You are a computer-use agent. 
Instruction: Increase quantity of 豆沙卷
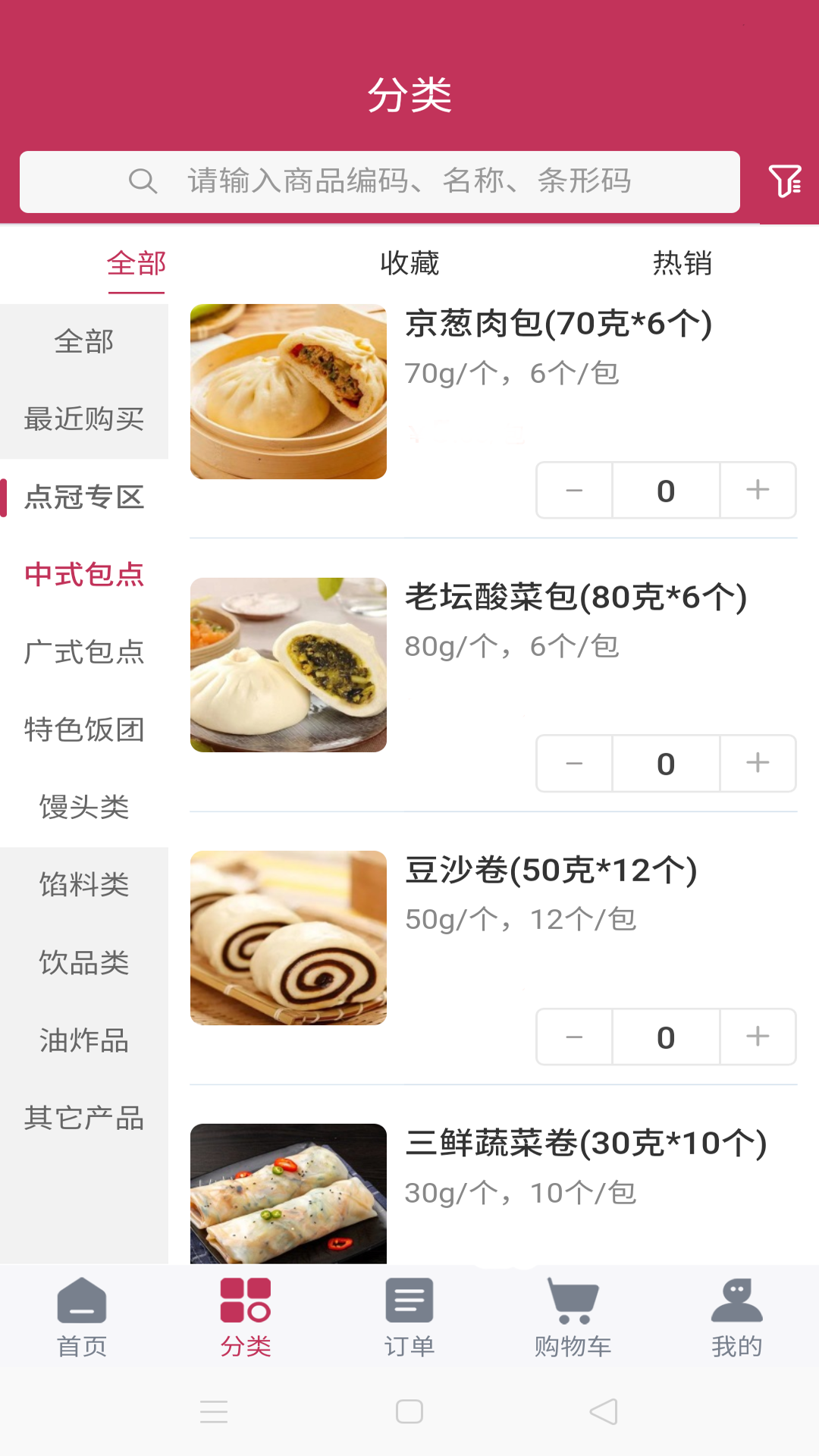pyautogui.click(x=758, y=1037)
